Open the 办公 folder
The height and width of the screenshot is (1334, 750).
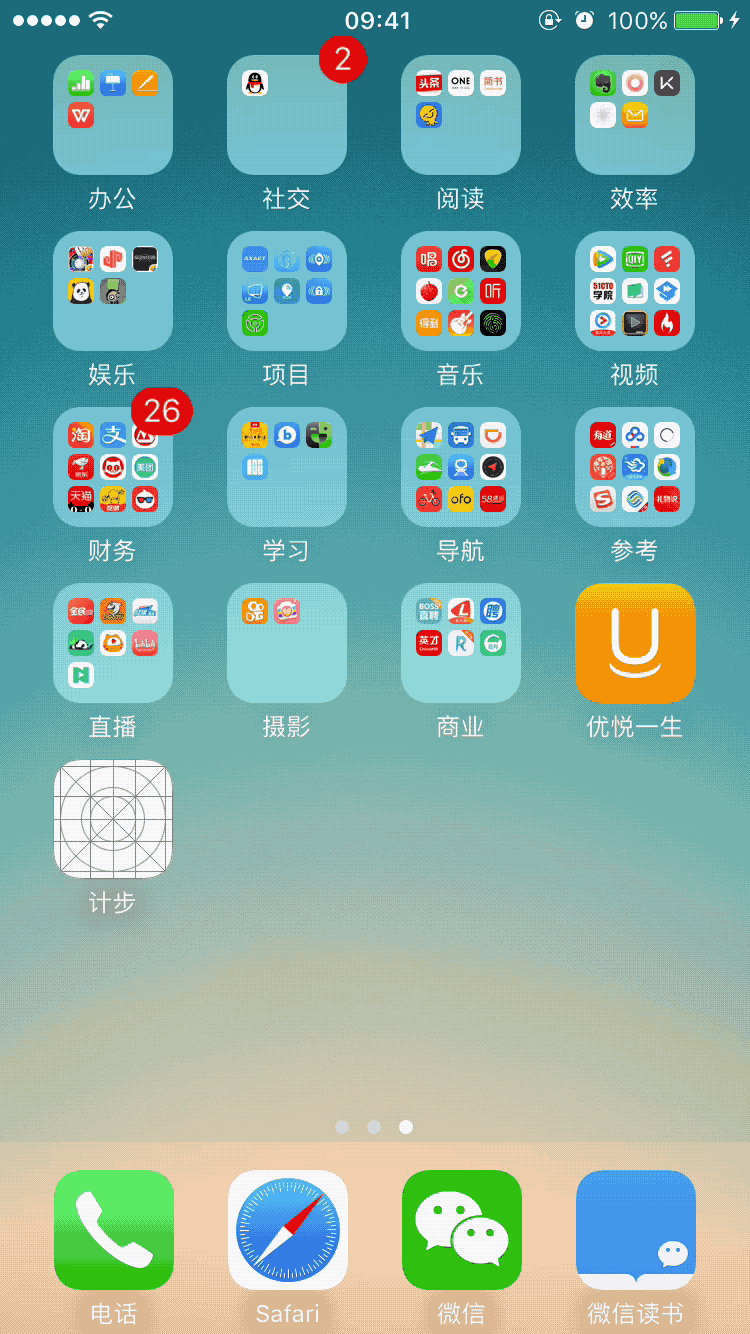coord(113,115)
